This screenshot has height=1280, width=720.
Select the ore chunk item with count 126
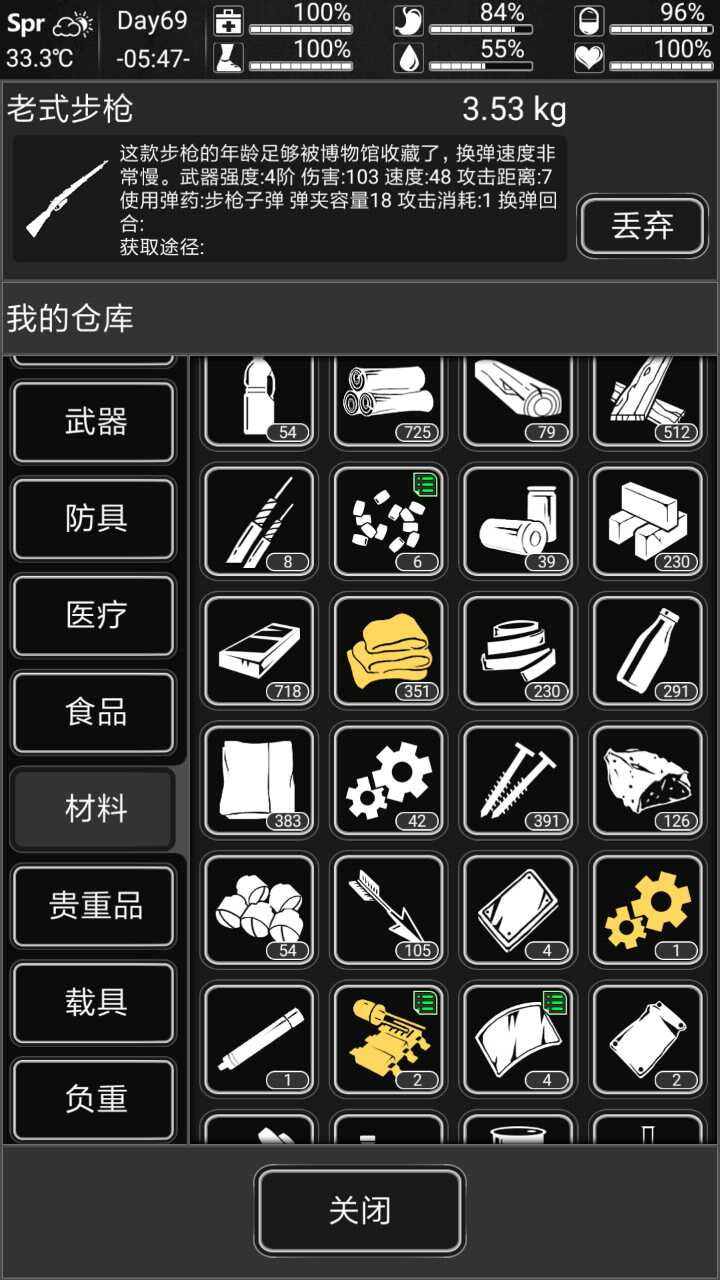click(648, 780)
